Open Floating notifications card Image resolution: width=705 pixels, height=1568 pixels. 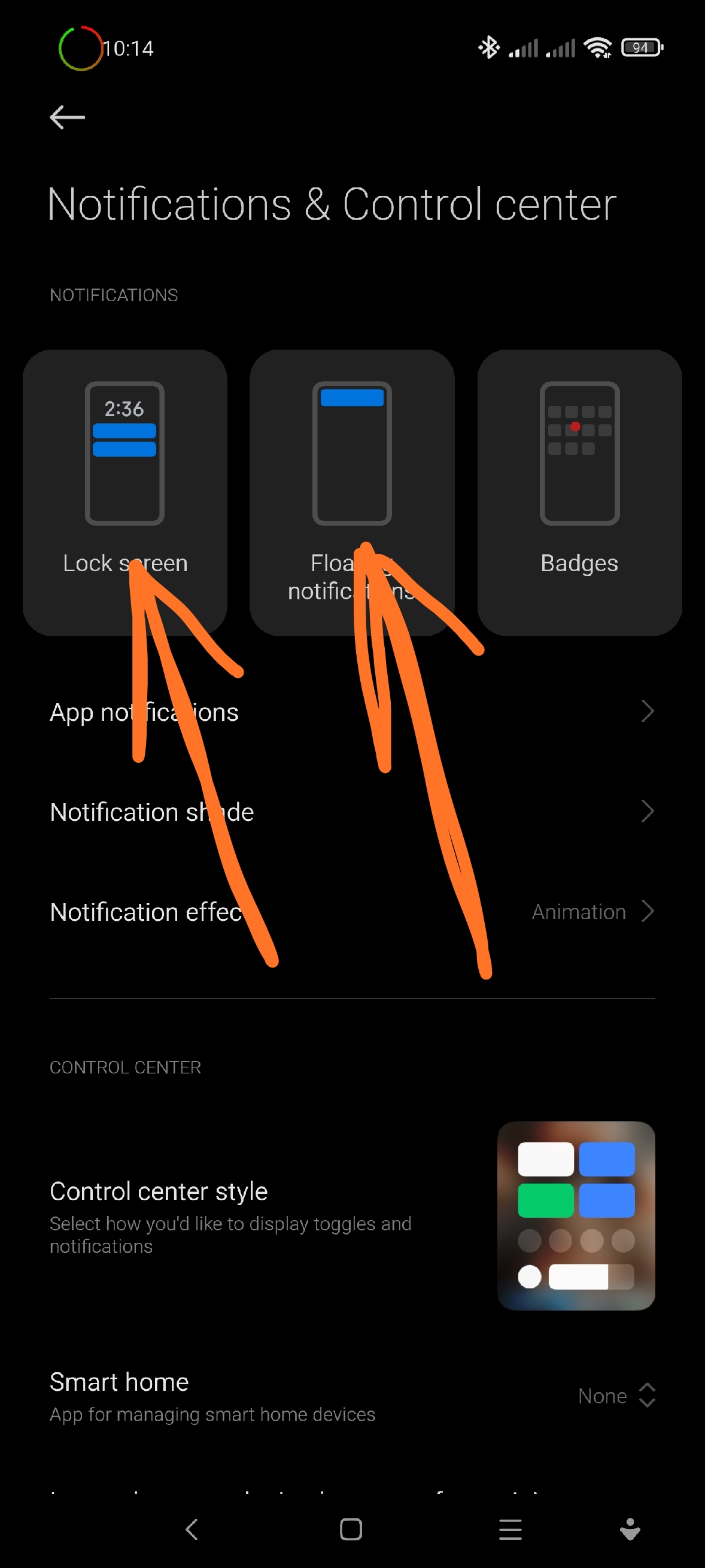(x=351, y=493)
